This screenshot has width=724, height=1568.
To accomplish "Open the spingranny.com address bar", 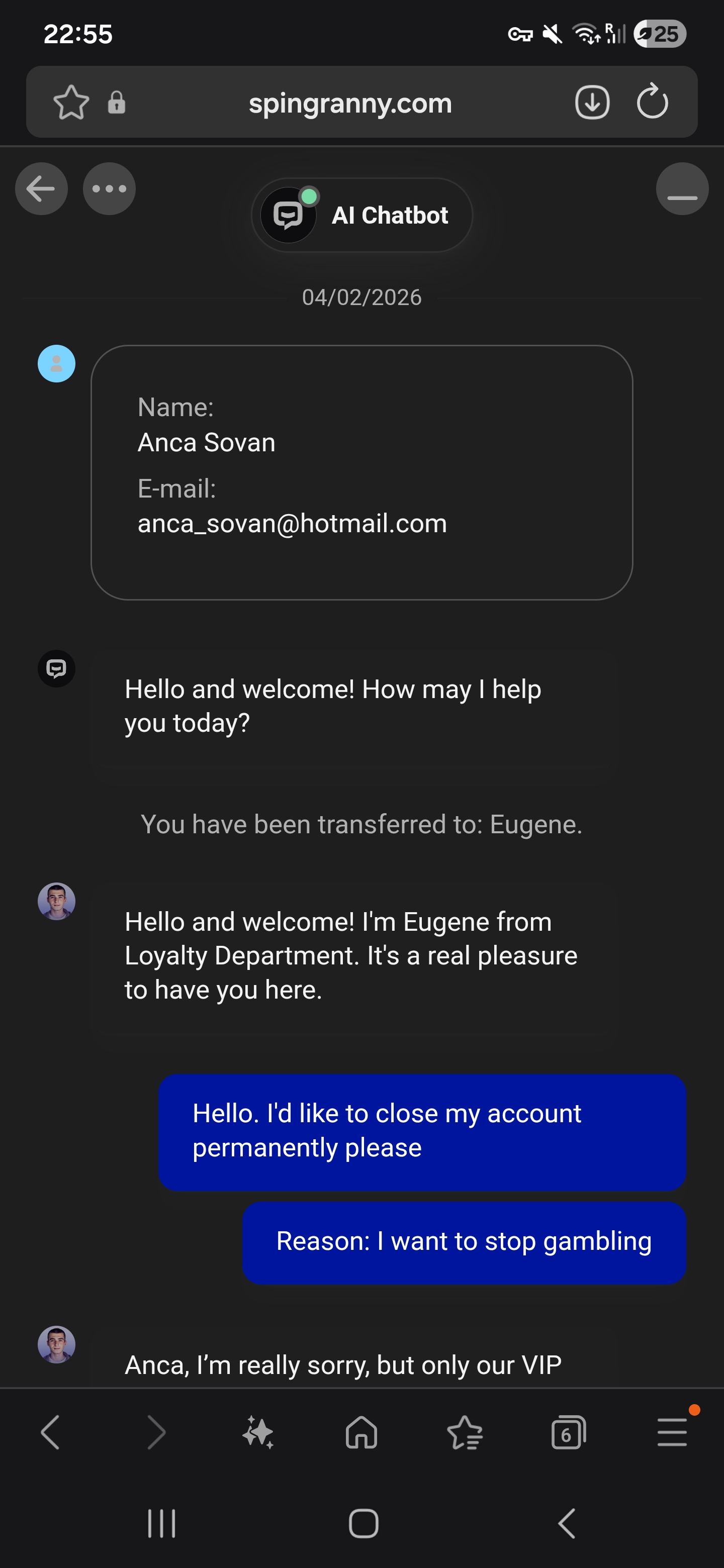I will (350, 103).
